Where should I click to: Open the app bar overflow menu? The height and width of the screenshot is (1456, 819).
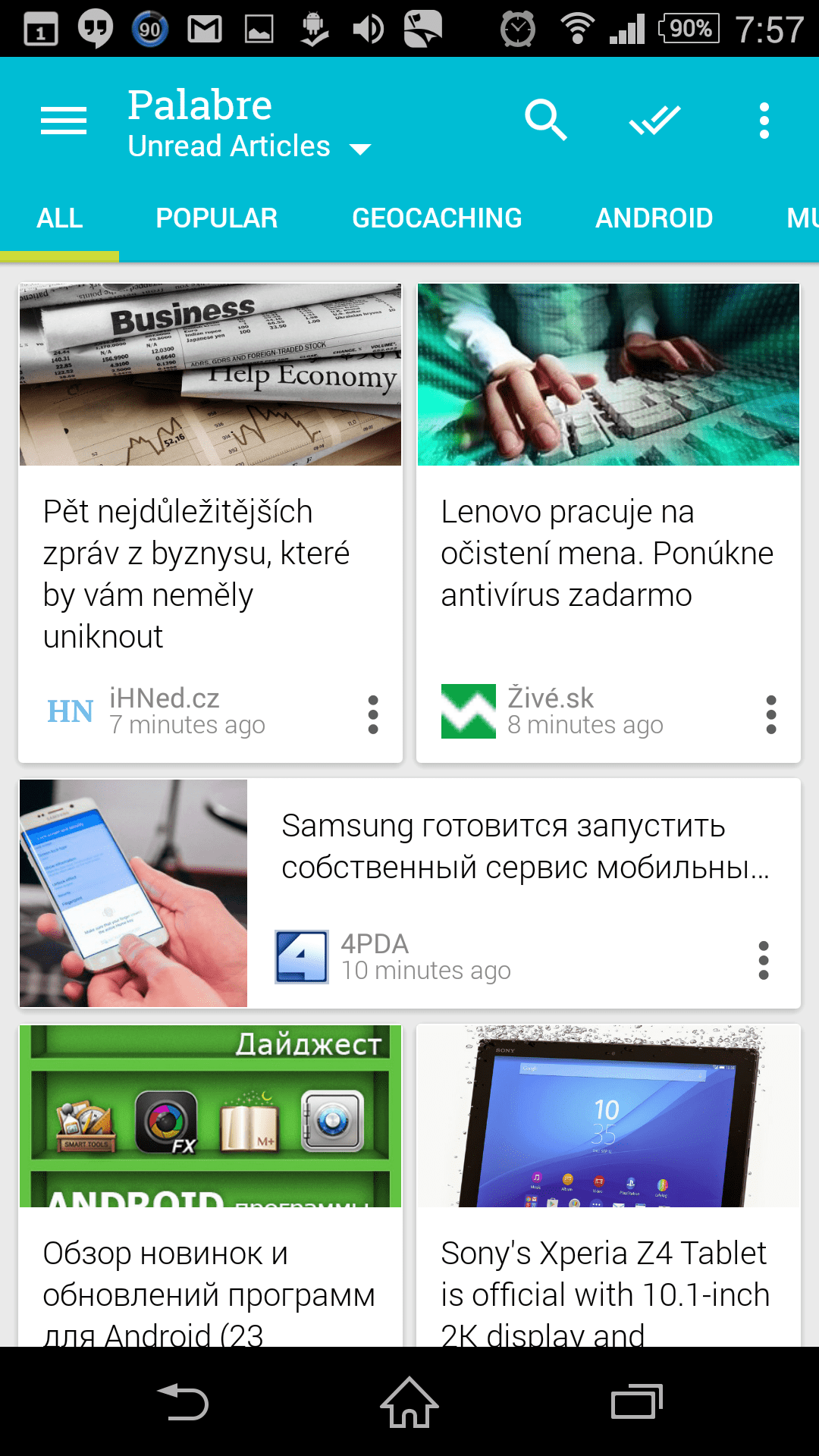(x=764, y=121)
